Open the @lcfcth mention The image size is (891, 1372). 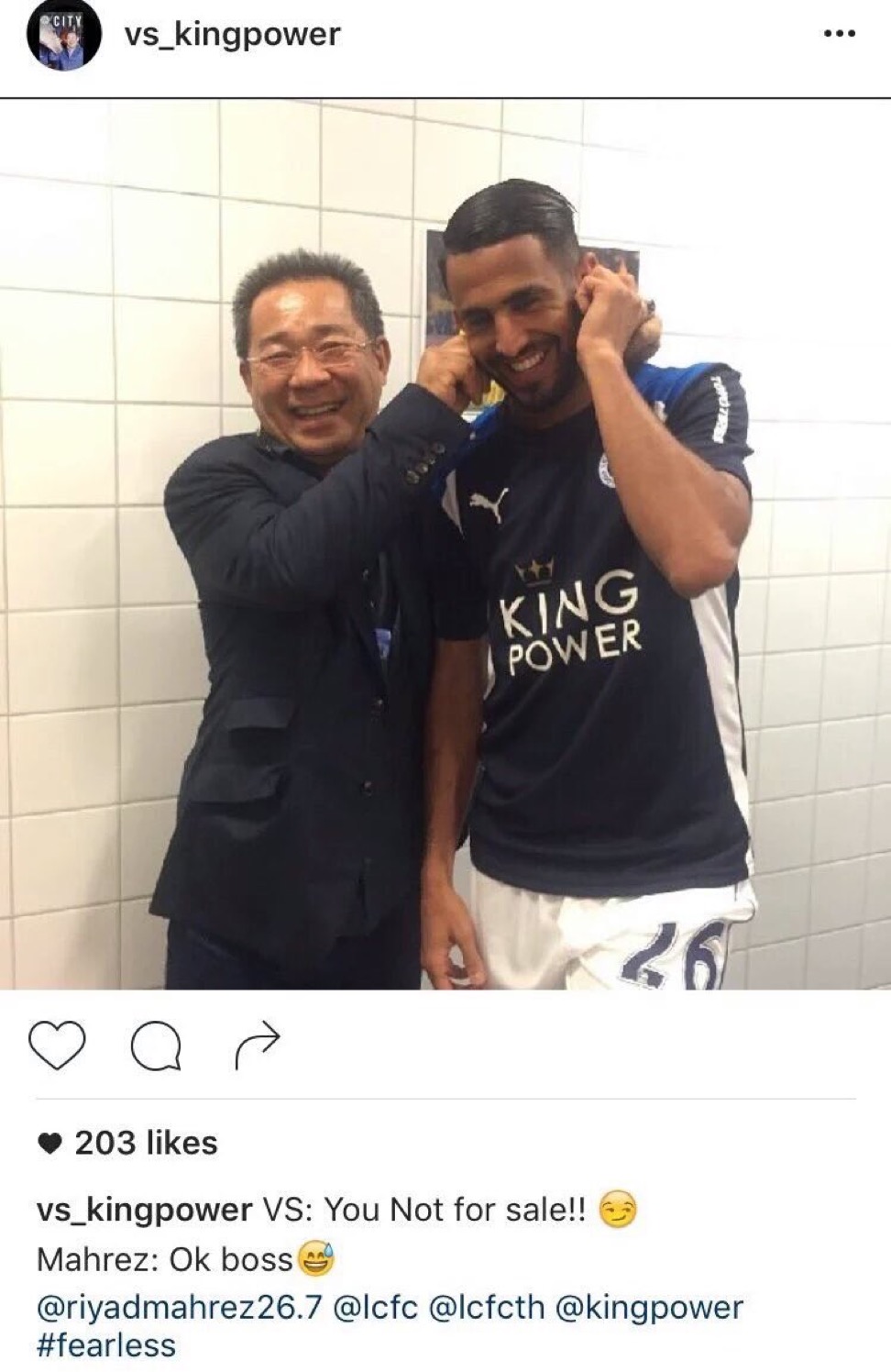click(x=487, y=1307)
